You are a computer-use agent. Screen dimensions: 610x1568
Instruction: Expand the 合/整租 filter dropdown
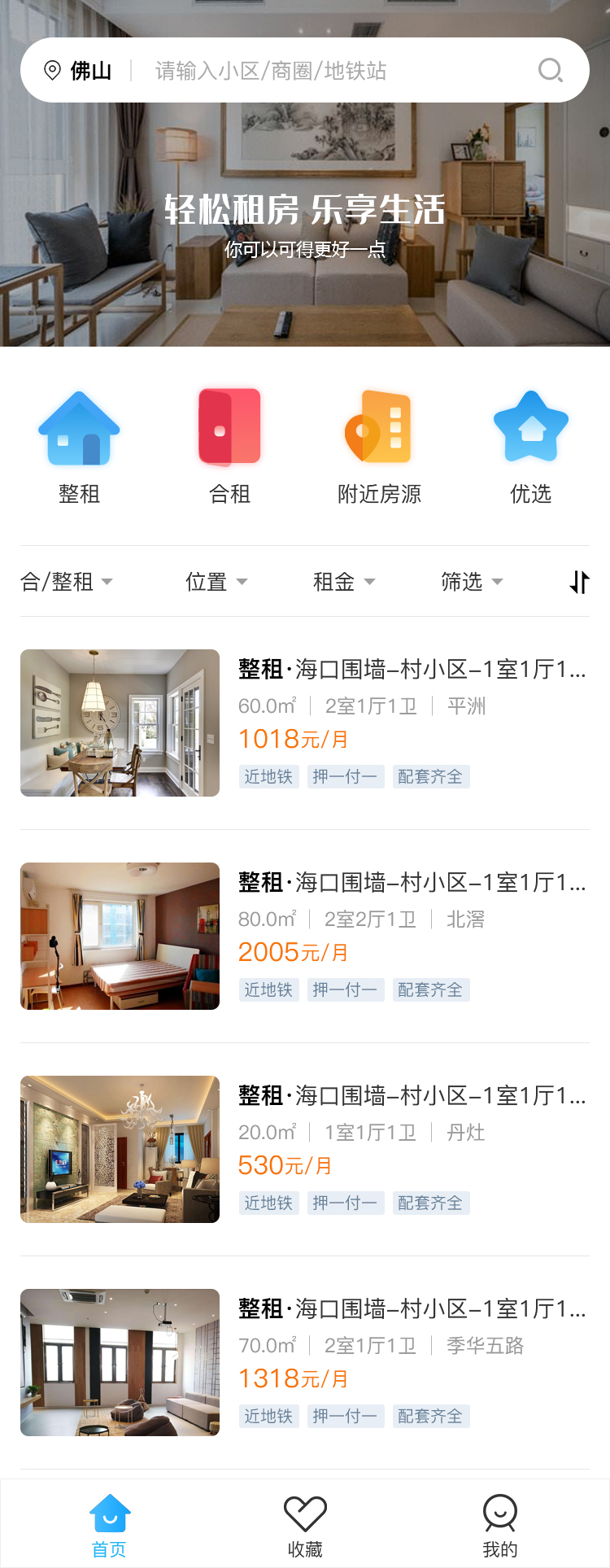67,582
